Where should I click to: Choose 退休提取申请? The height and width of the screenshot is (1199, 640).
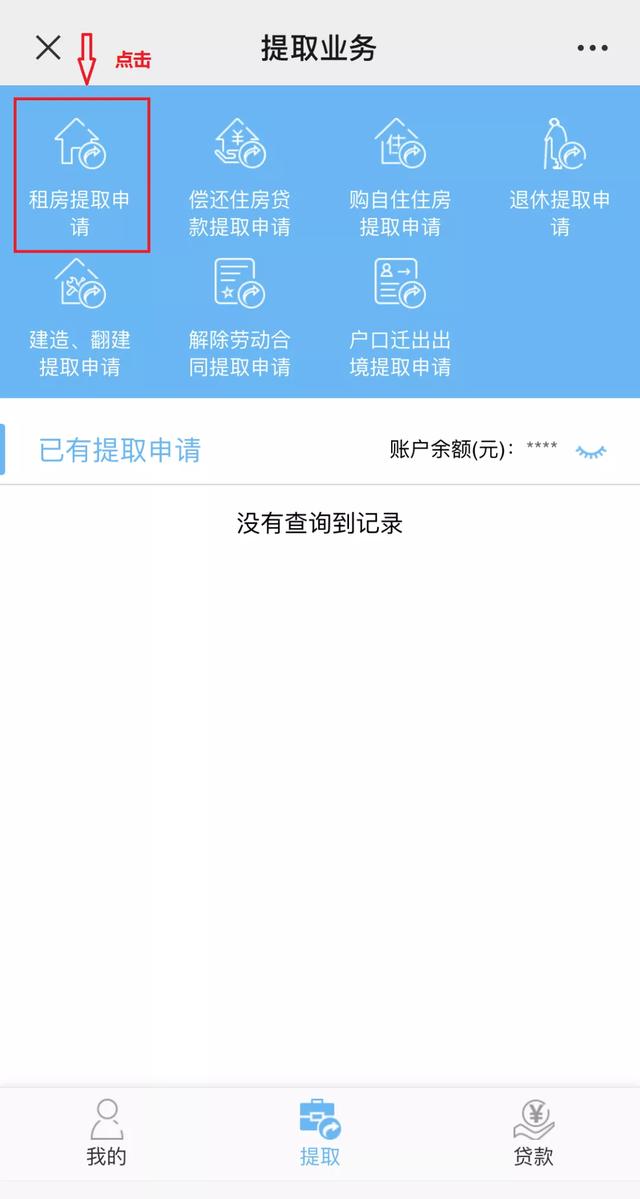click(560, 177)
